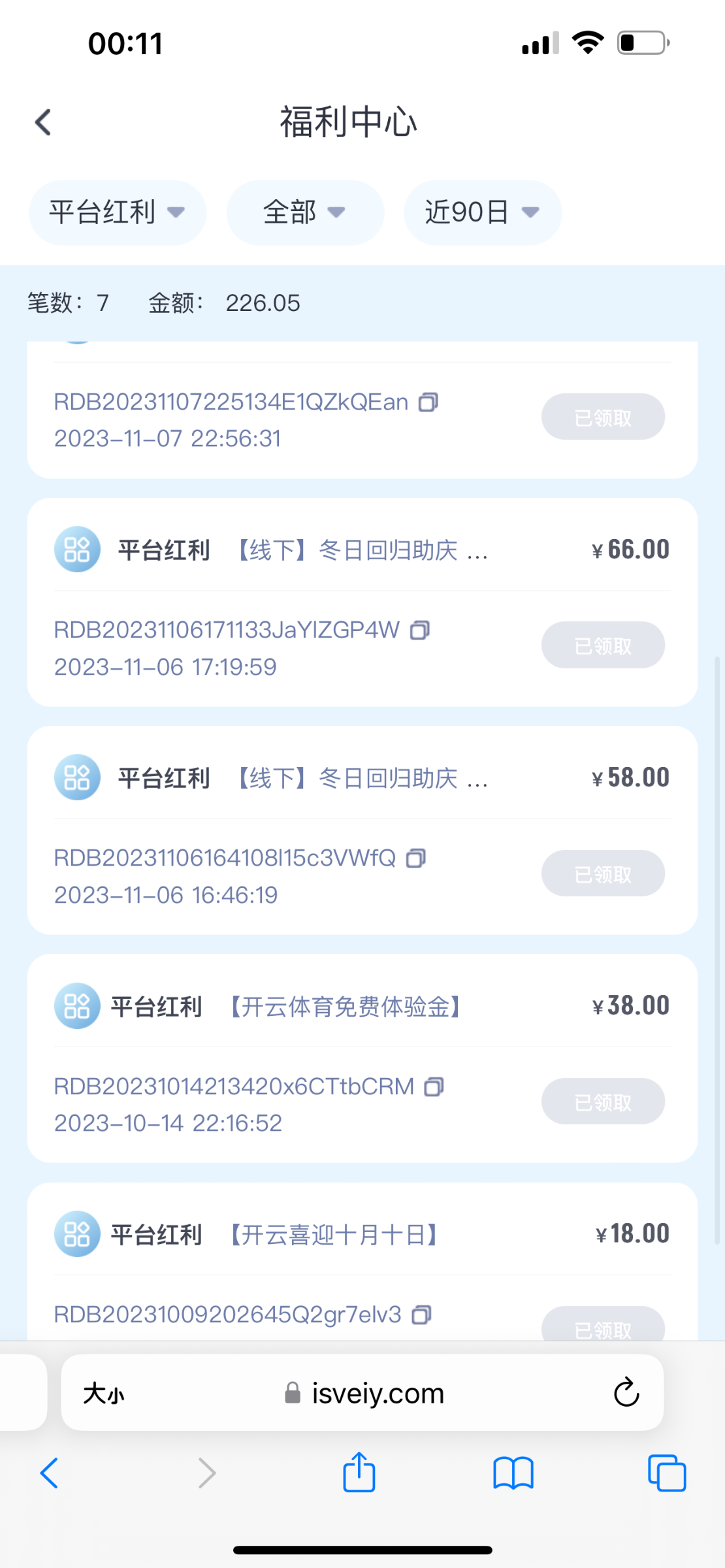The width and height of the screenshot is (725, 1568).
Task: Copy order number RDB20231014213420x6CTtbCRM
Action: pyautogui.click(x=434, y=1086)
